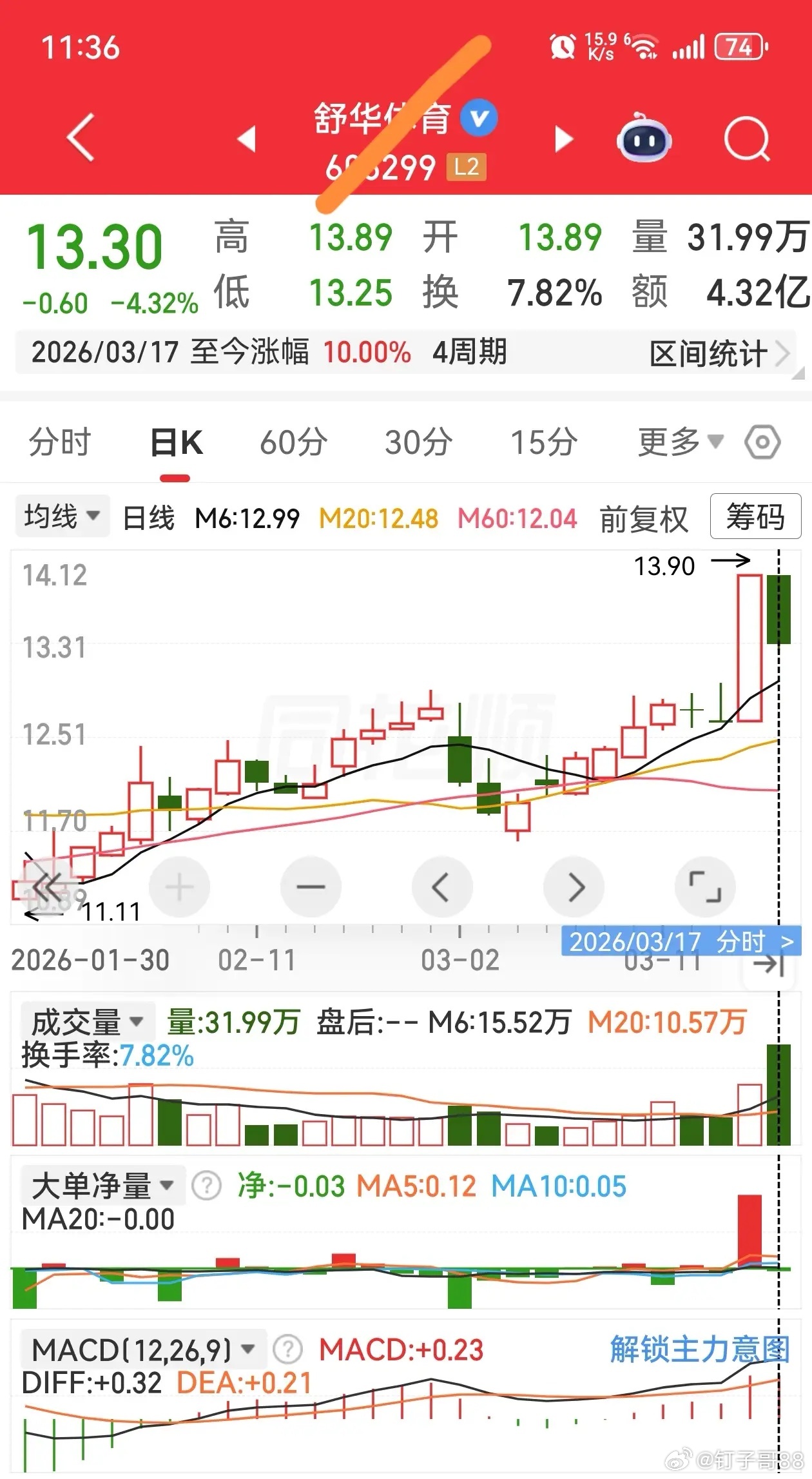Tap the 筹码 button
This screenshot has width=812, height=1479.
755,516
